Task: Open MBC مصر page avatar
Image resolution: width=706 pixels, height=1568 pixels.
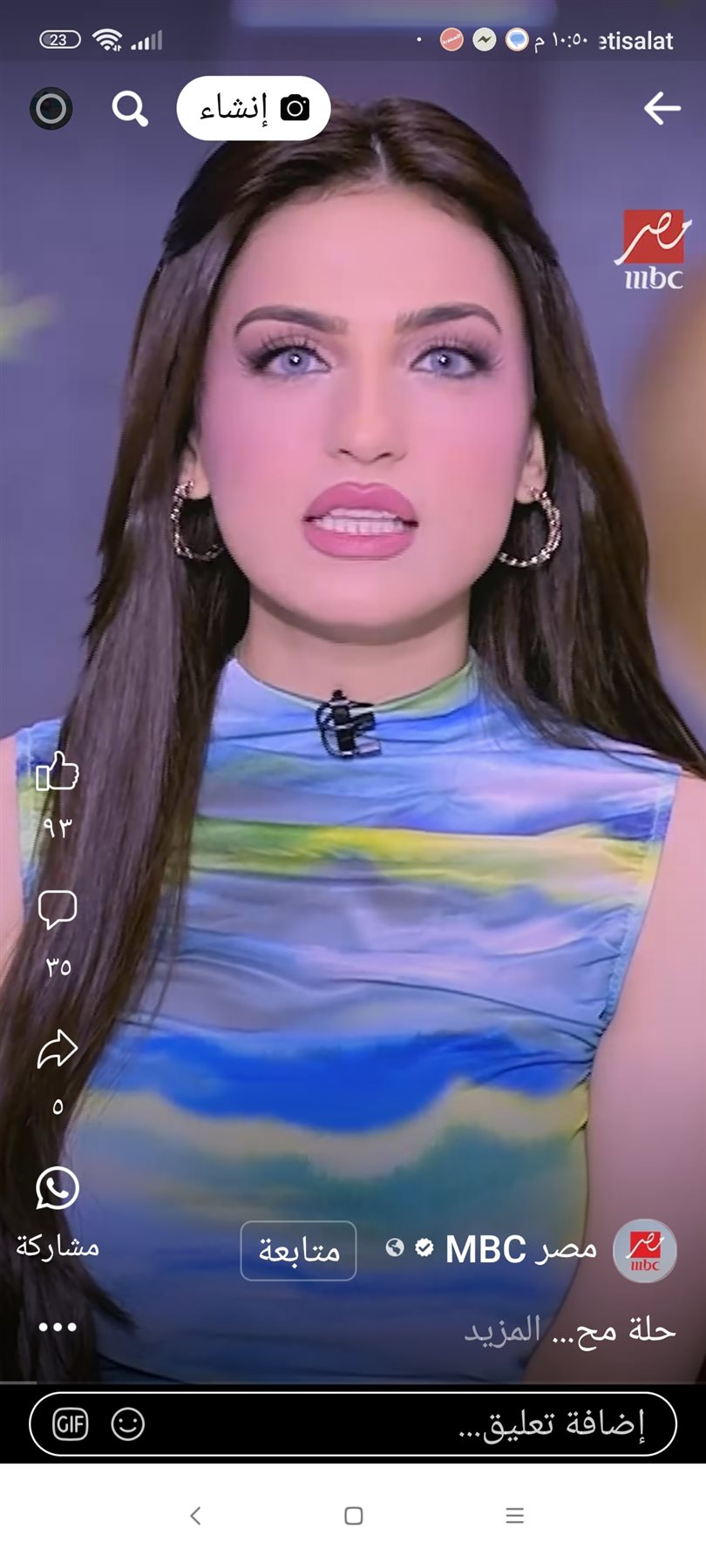Action: pyautogui.click(x=645, y=1251)
